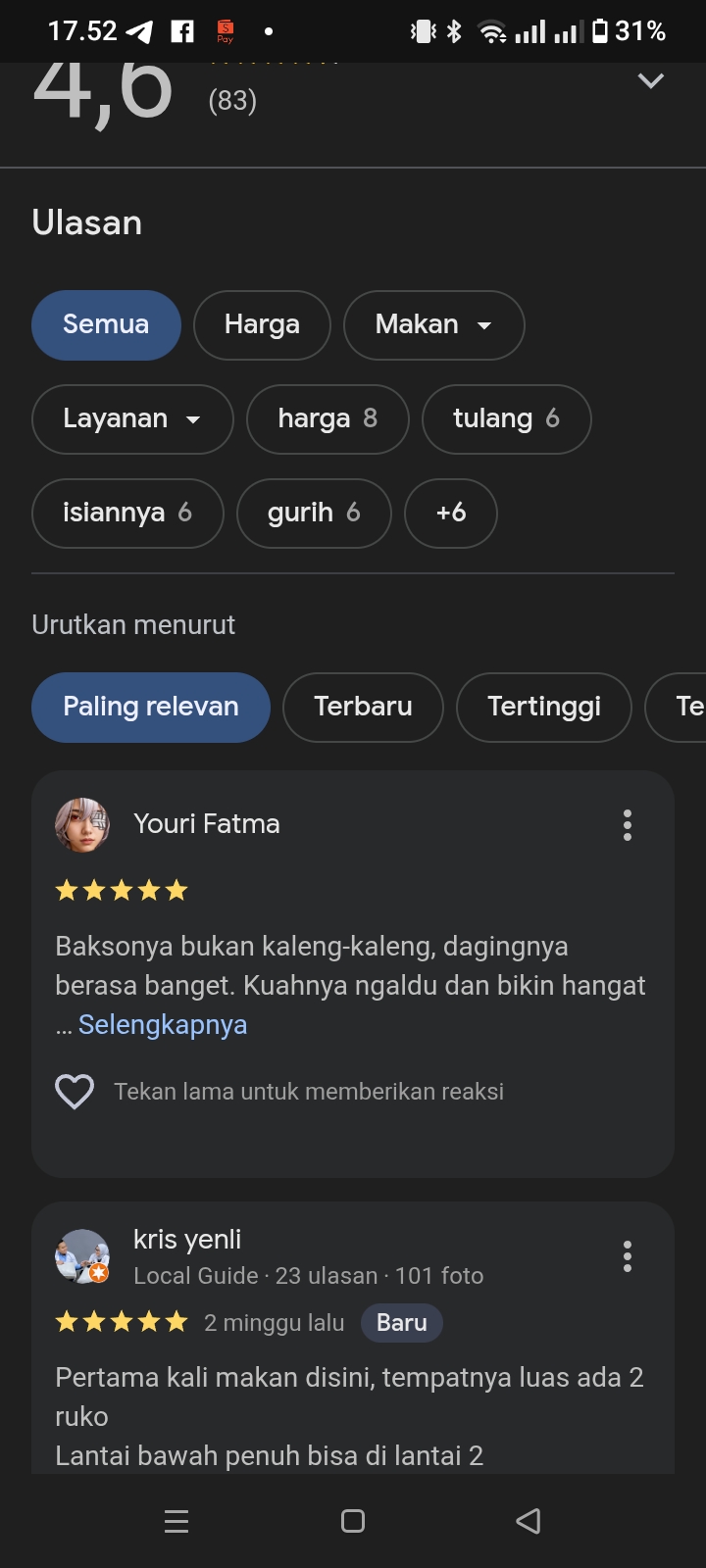Filter reviews mentioning gurih
The height and width of the screenshot is (1568, 706).
coord(314,513)
